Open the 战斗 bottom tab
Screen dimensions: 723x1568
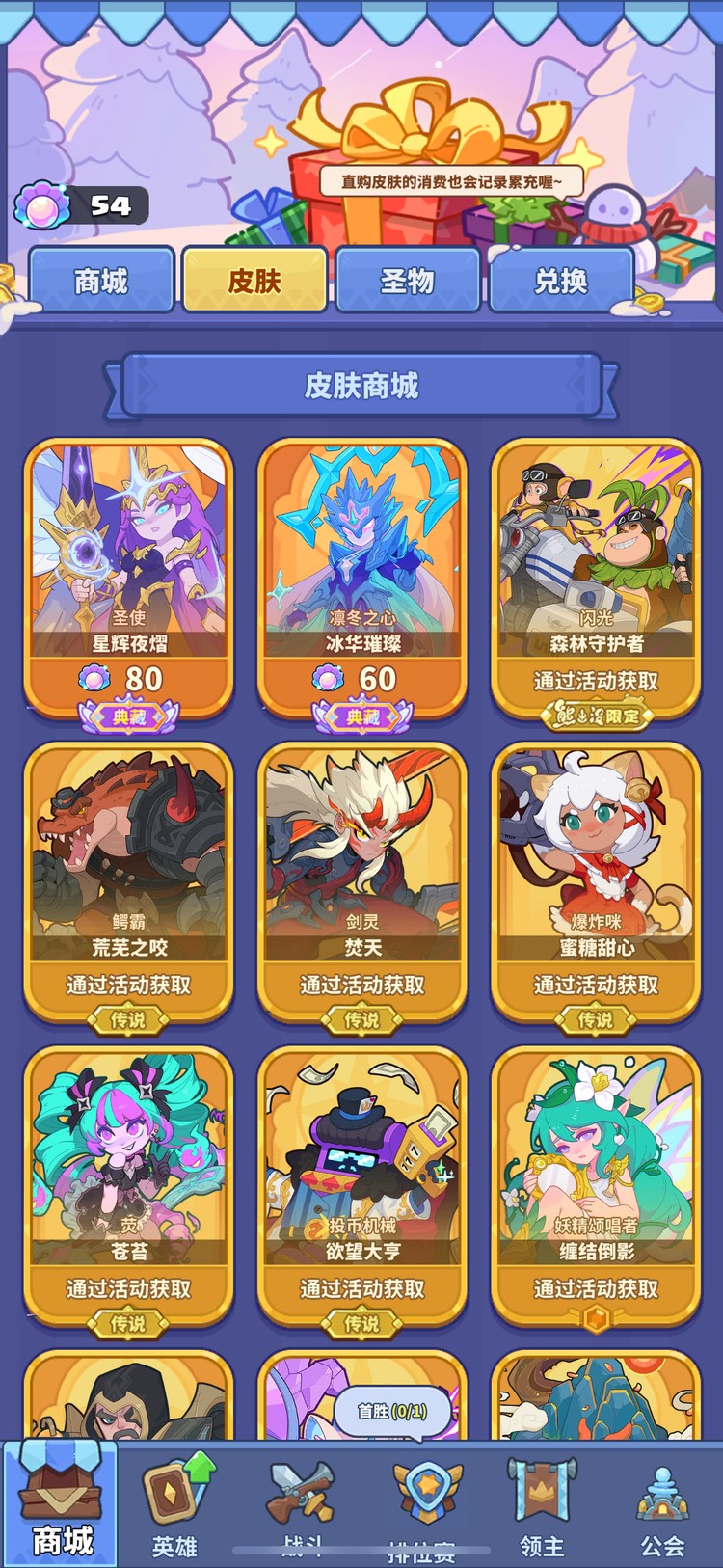click(x=302, y=1506)
